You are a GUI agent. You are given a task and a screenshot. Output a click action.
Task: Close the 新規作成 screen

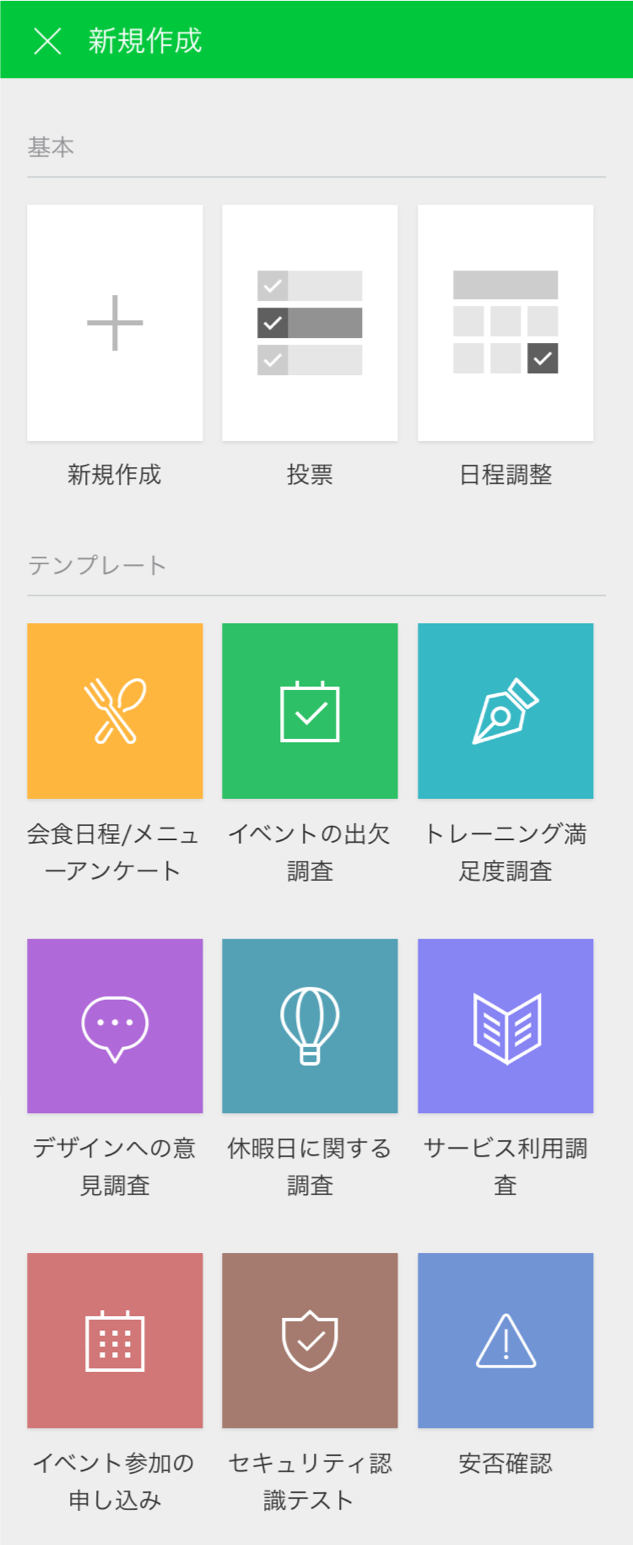point(47,41)
